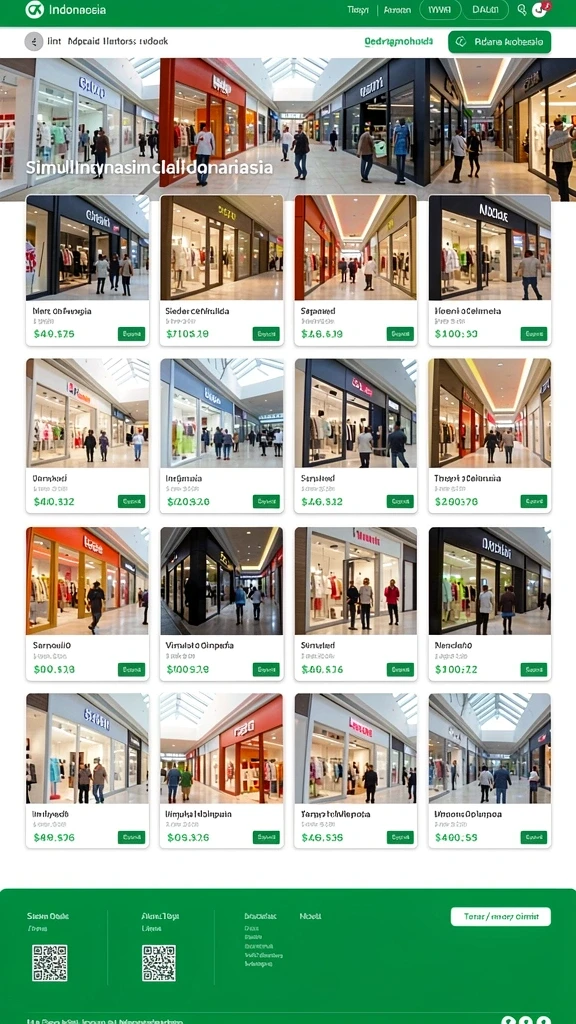576x1024 pixels.
Task: Open the profile avatar with red badge
Action: click(x=540, y=9)
